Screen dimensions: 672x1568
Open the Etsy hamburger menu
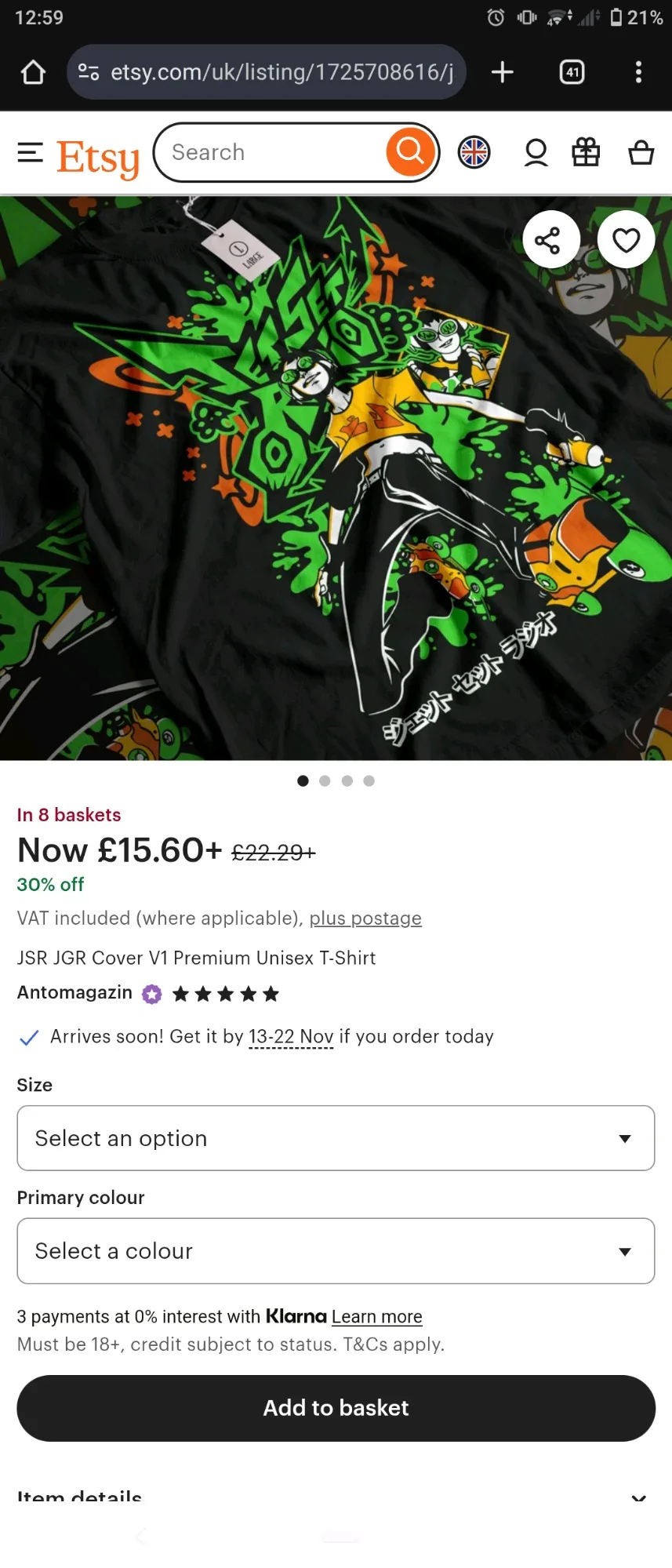click(x=30, y=152)
